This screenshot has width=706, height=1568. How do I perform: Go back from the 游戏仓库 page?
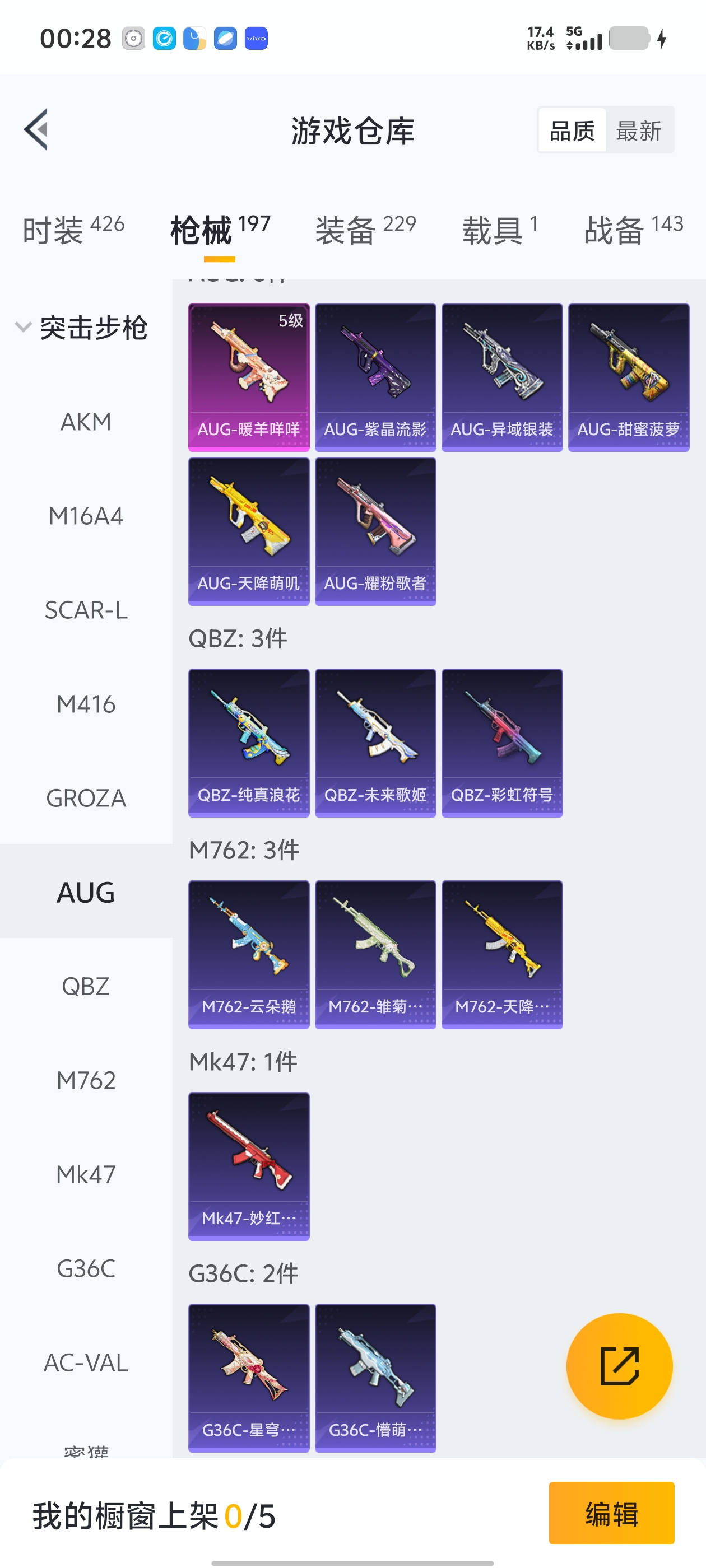(36, 130)
